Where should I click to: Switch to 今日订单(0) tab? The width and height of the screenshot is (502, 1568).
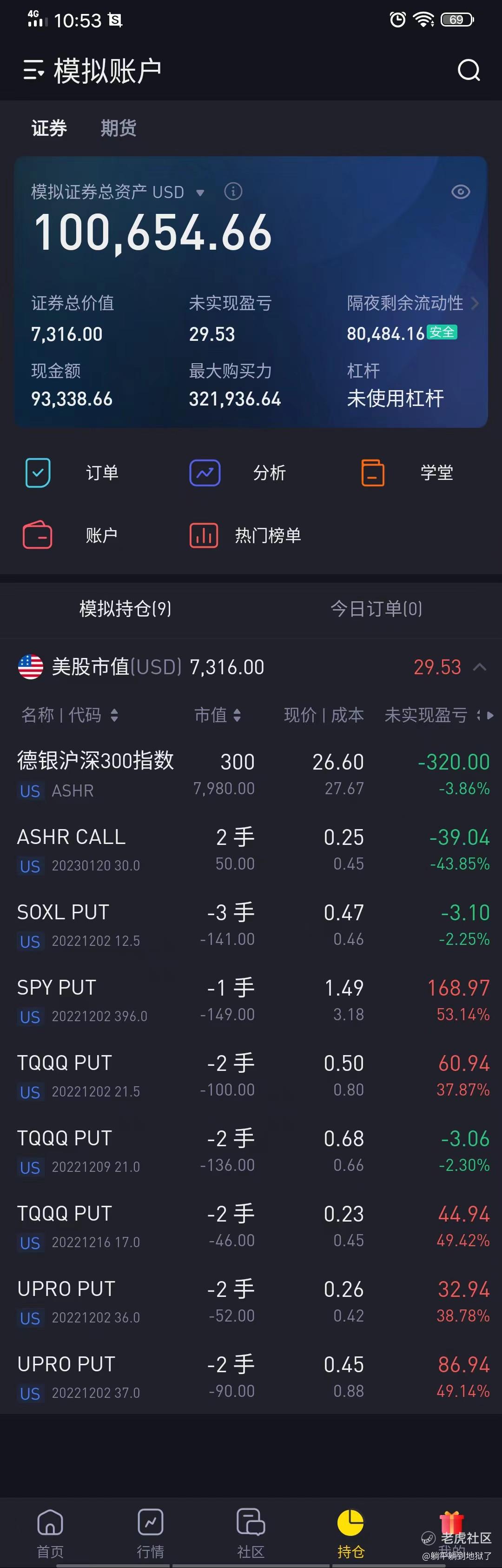tap(376, 608)
